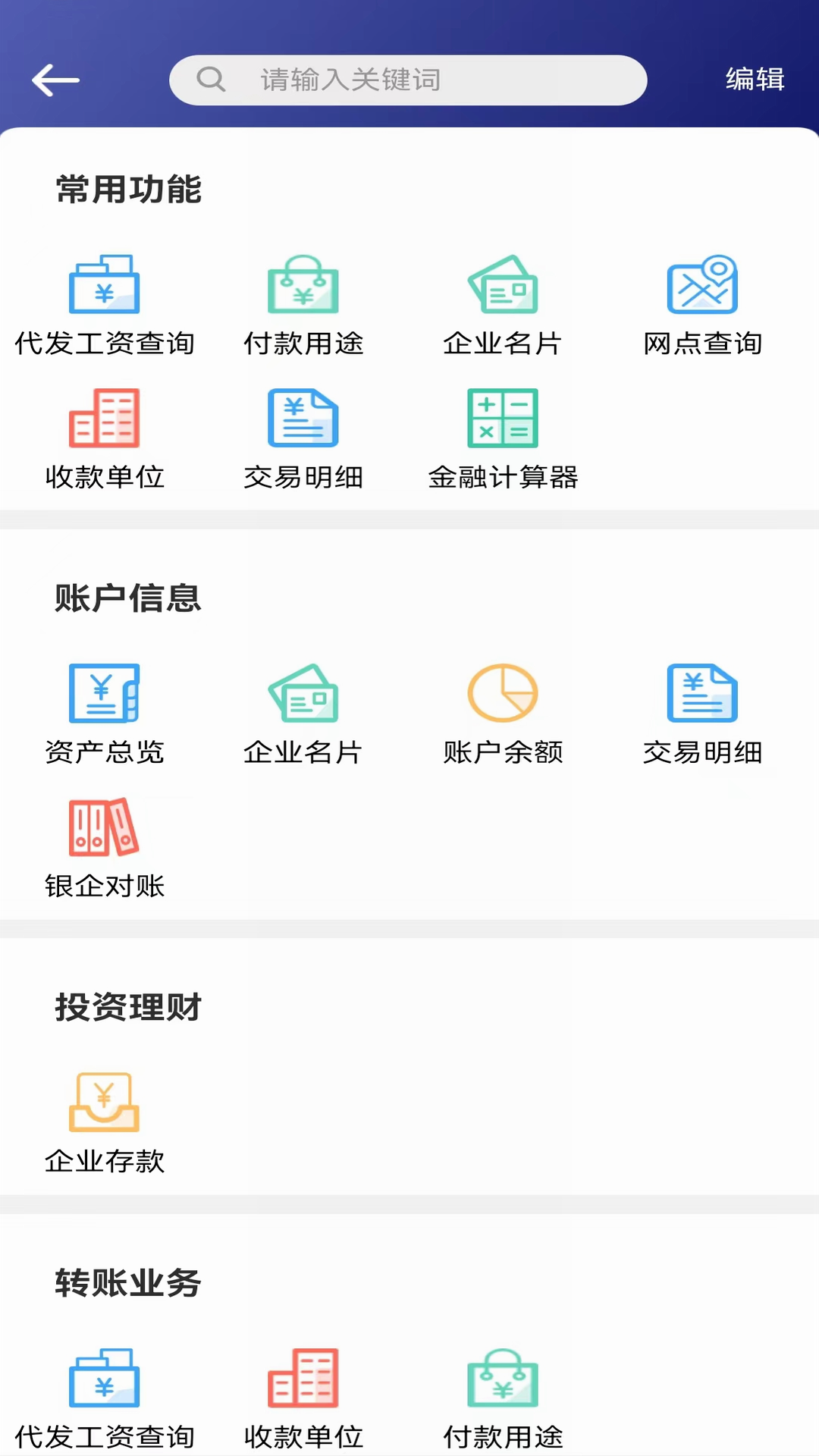View 交易明细 in the 常用功能 section
The width and height of the screenshot is (819, 1456).
(303, 438)
